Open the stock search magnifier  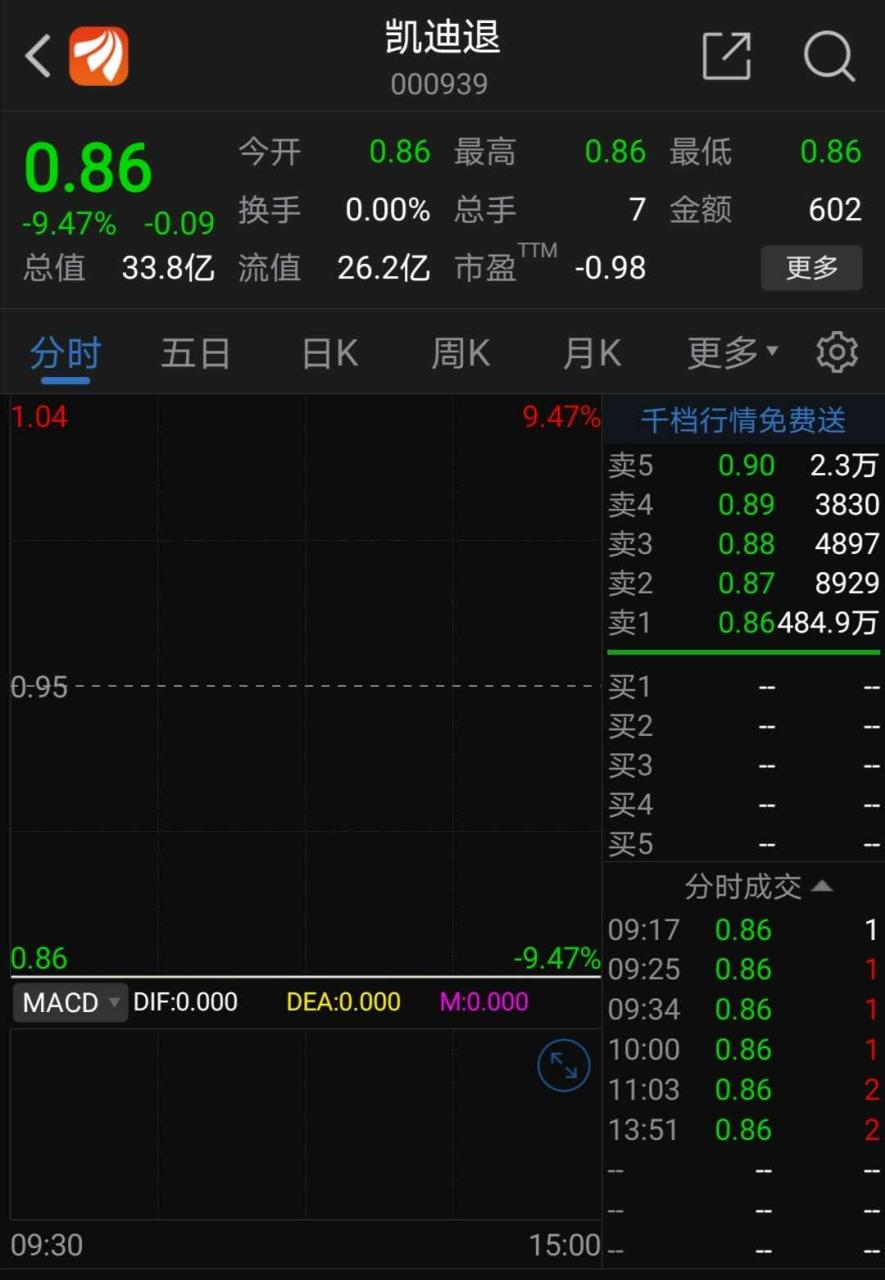point(829,56)
